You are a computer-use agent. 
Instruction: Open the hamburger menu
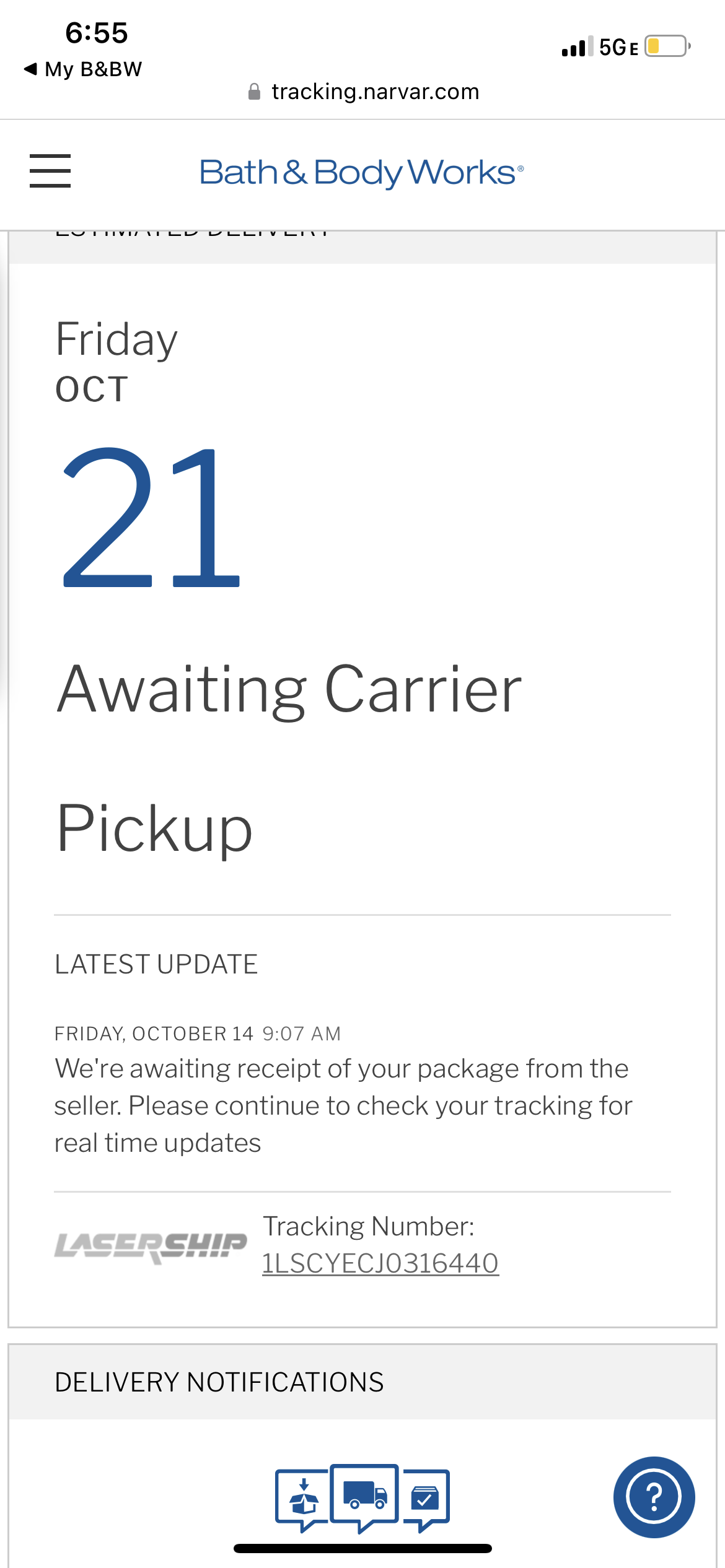(50, 171)
